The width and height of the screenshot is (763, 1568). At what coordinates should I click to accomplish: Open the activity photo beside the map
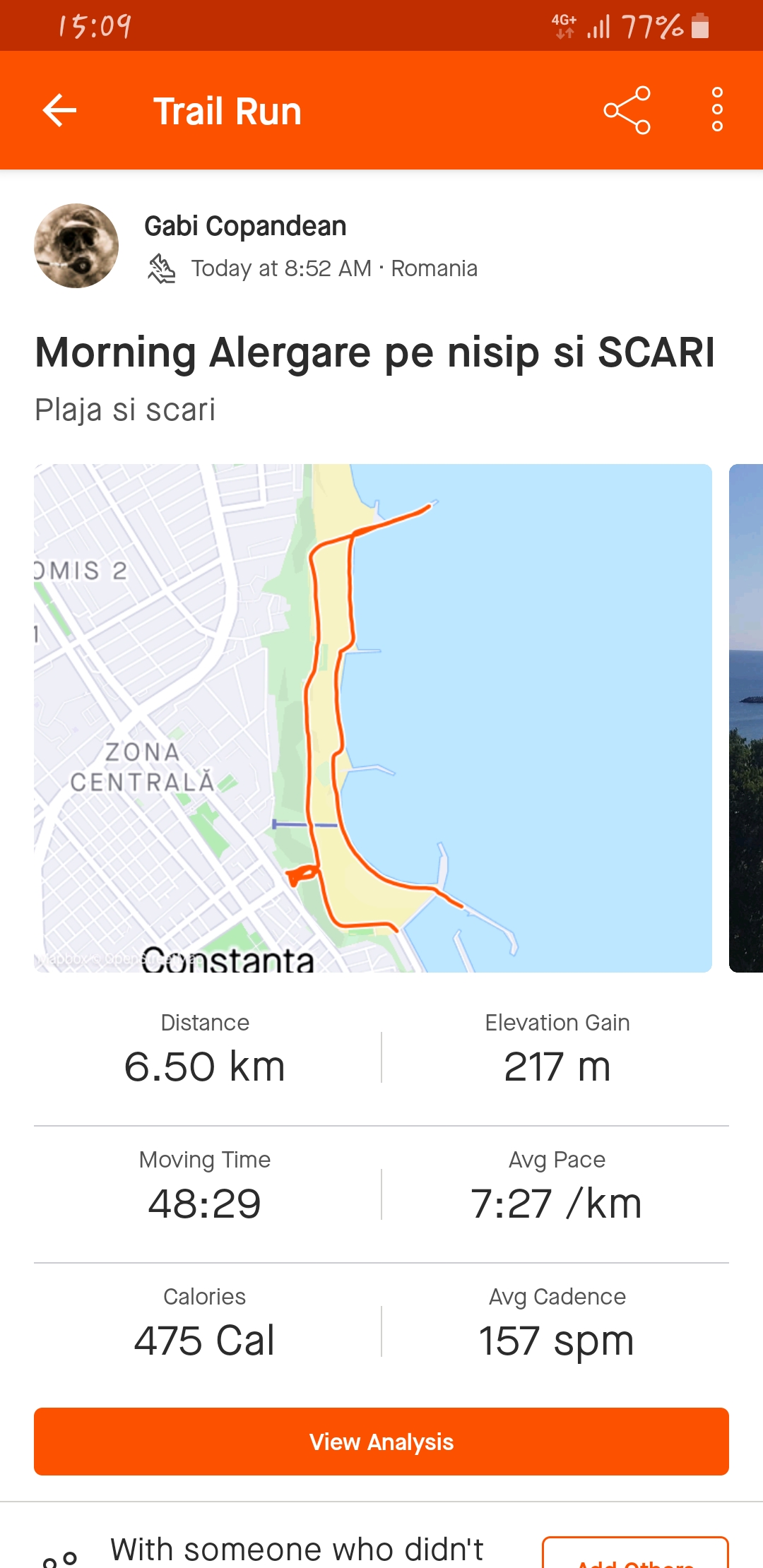(746, 718)
